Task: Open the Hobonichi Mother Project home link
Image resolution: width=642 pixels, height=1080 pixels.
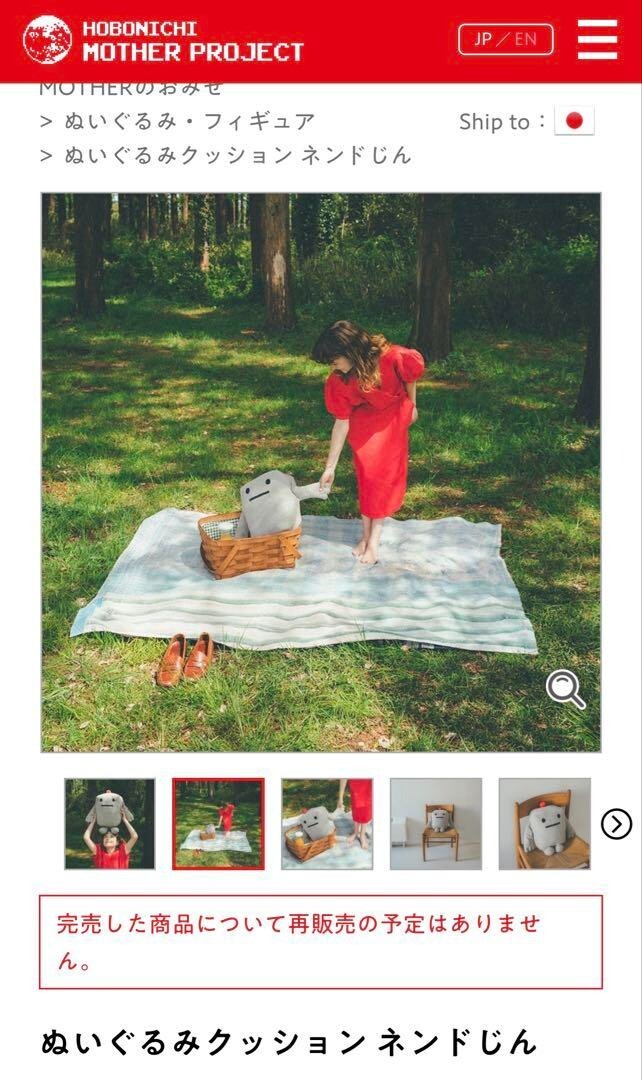Action: tap(164, 40)
